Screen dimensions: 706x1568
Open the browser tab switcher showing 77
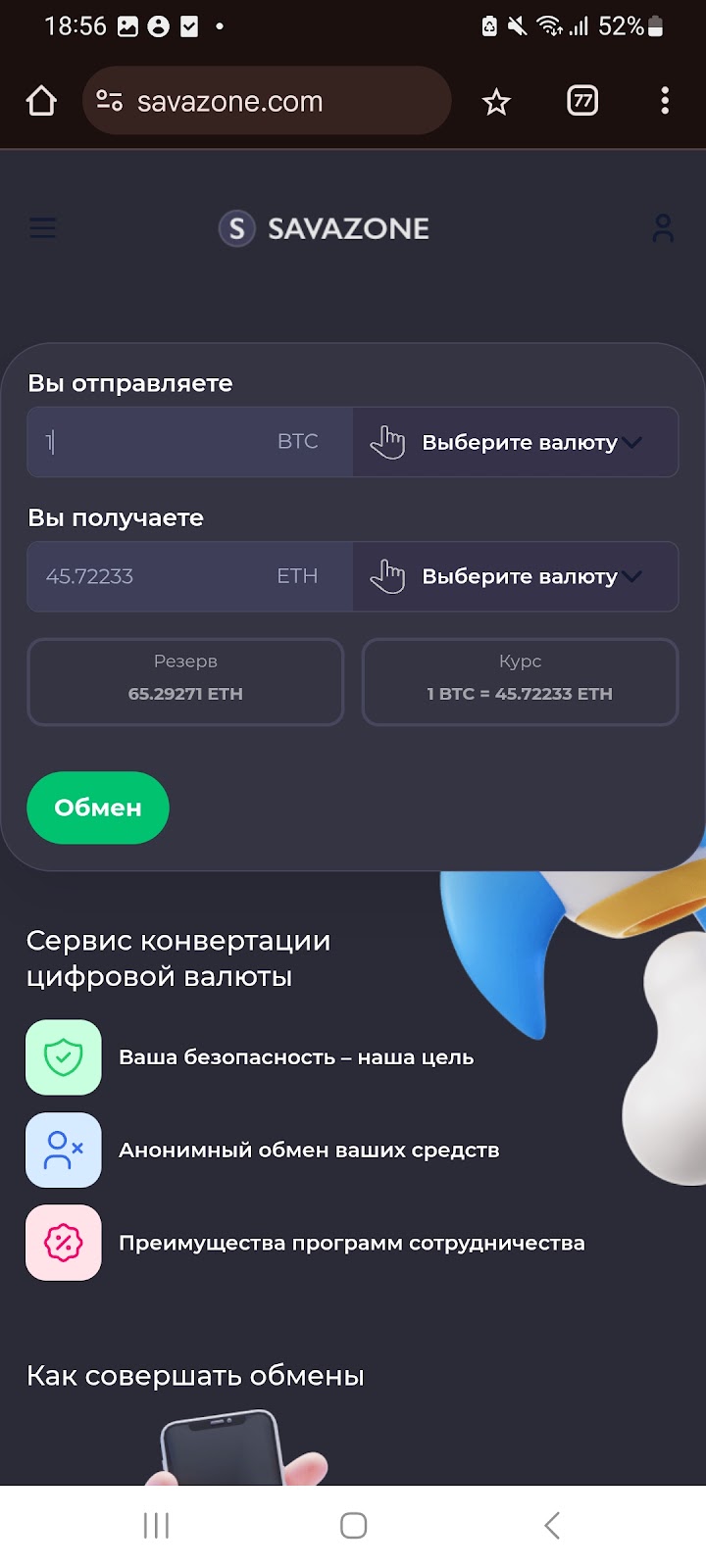click(582, 101)
